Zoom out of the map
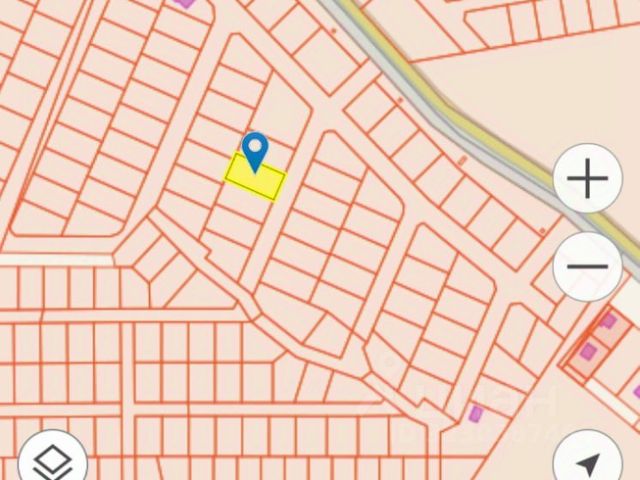The width and height of the screenshot is (640, 480). coord(587,267)
